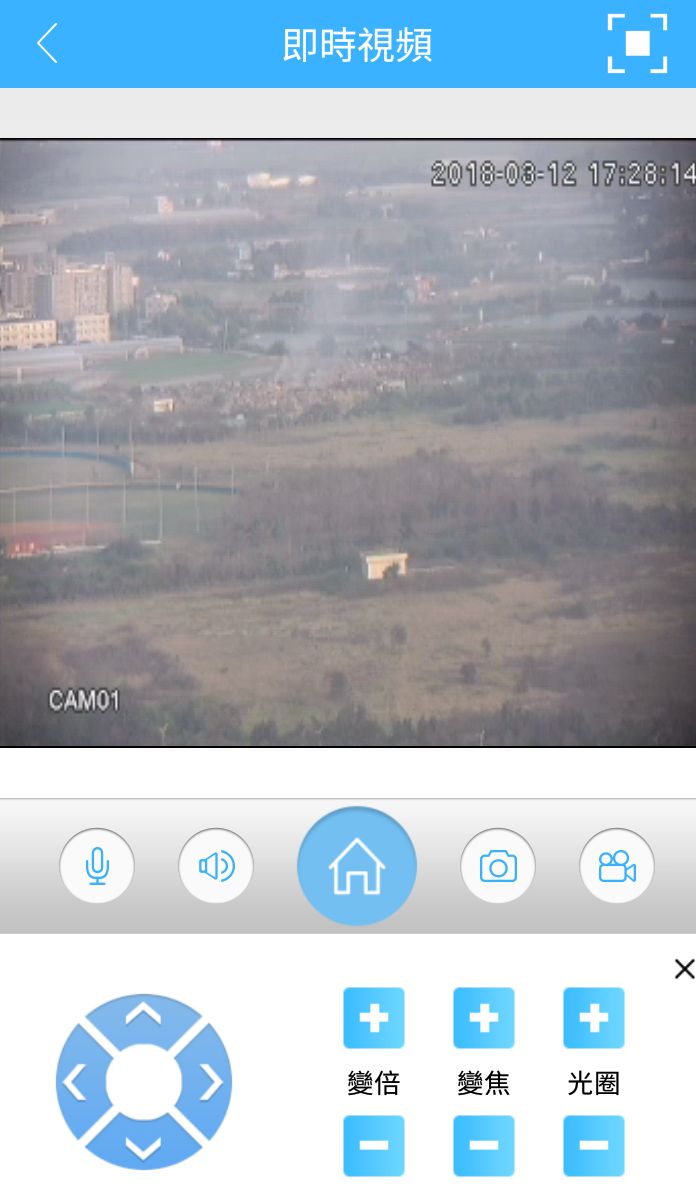Enter fullscreen video mode

pyautogui.click(x=637, y=44)
